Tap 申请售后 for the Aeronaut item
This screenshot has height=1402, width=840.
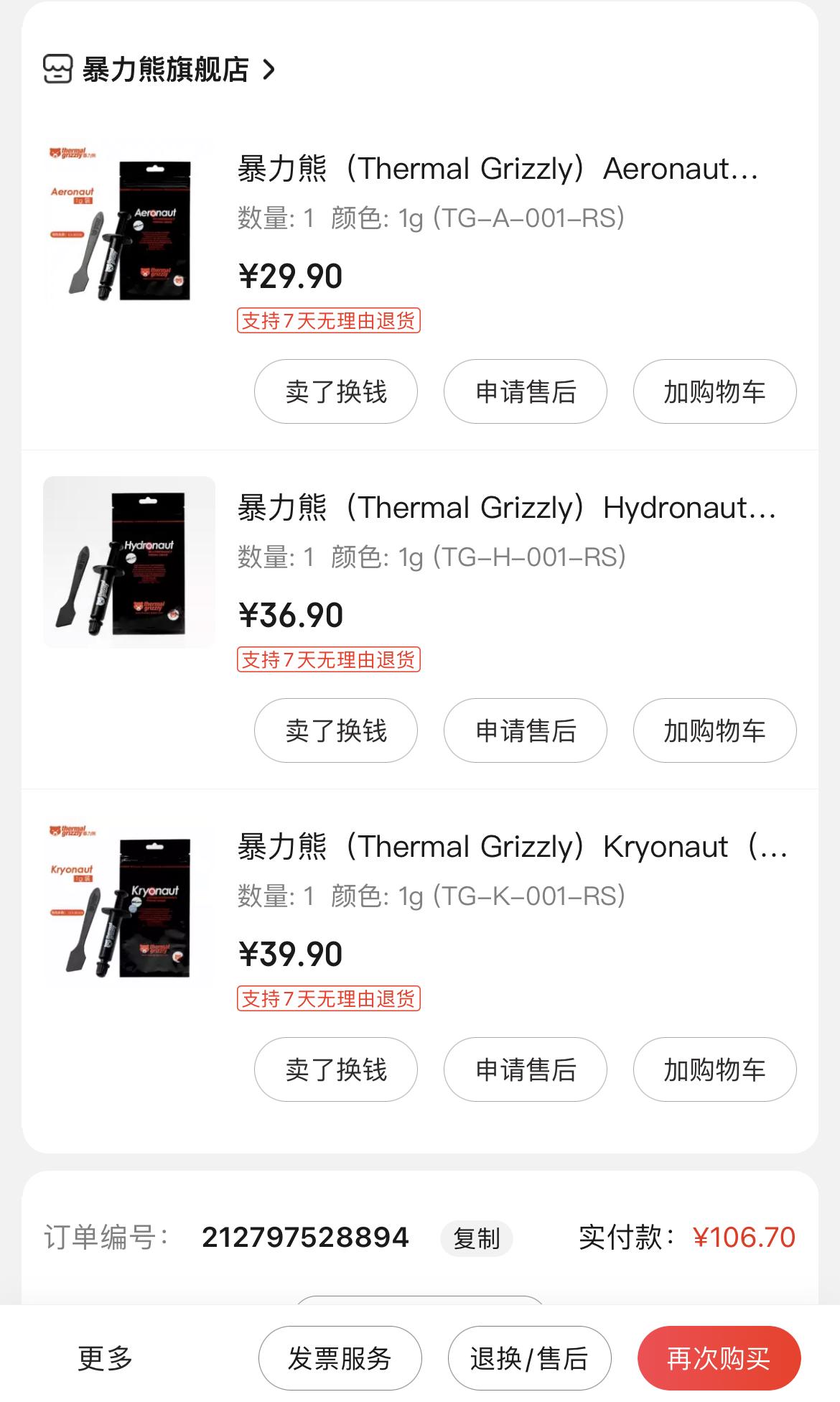[x=525, y=391]
